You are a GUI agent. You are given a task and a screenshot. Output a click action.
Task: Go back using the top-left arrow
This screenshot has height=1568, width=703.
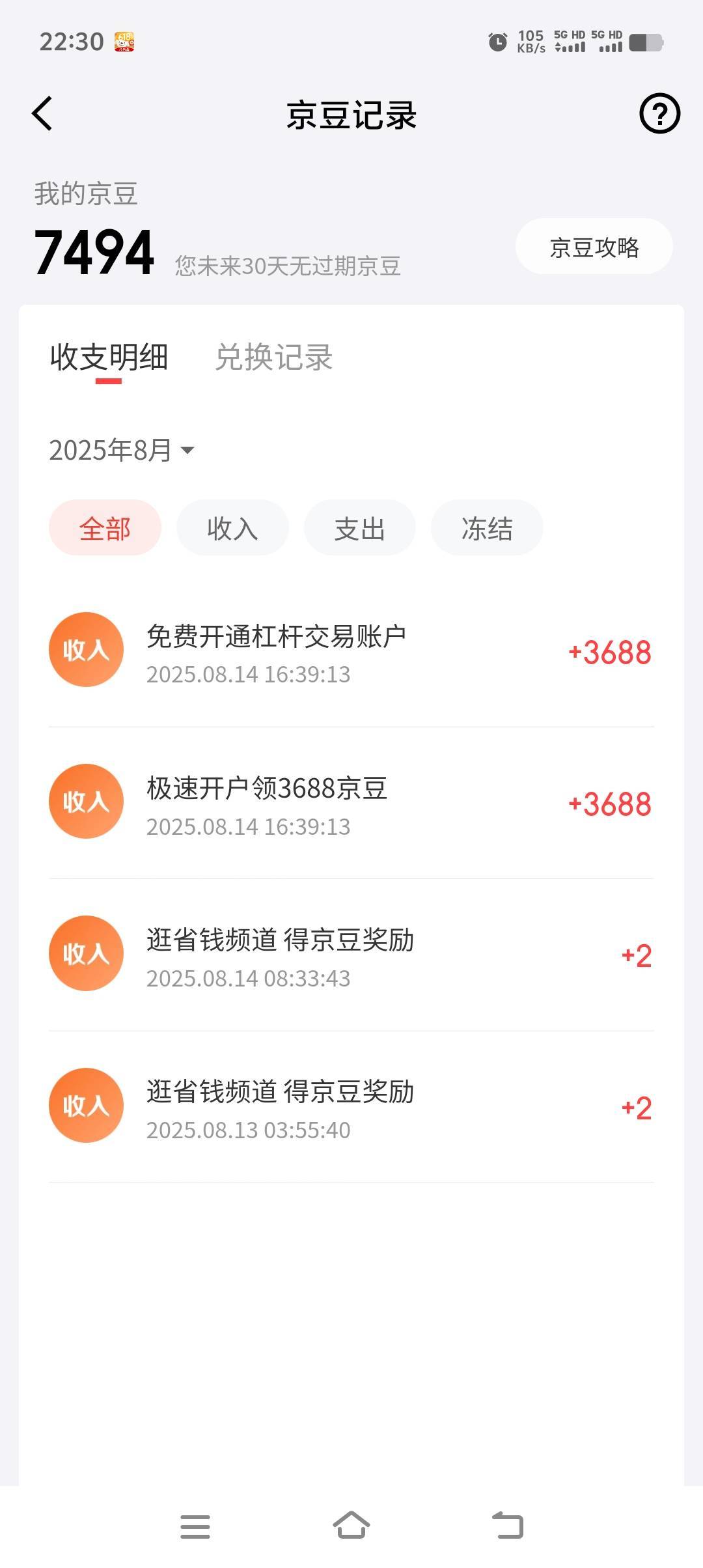(42, 114)
